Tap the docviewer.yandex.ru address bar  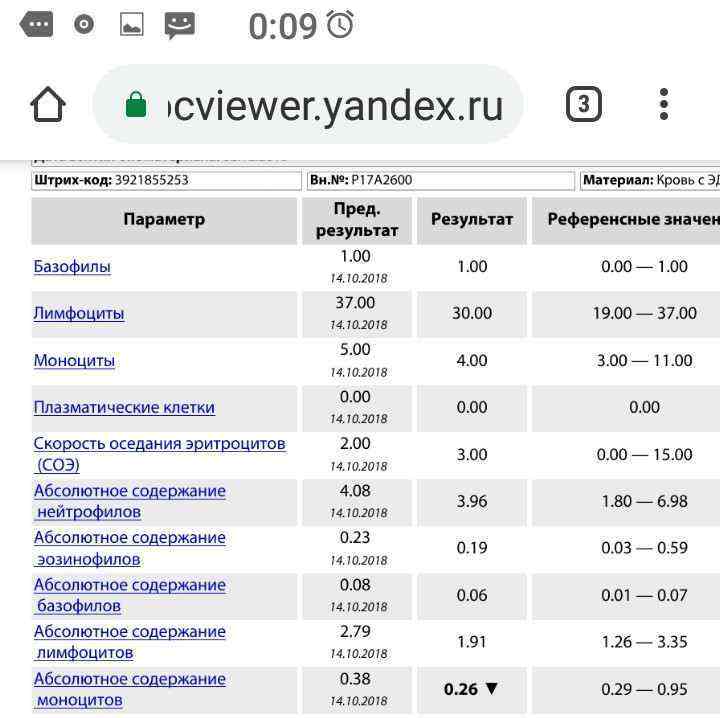tap(320, 105)
